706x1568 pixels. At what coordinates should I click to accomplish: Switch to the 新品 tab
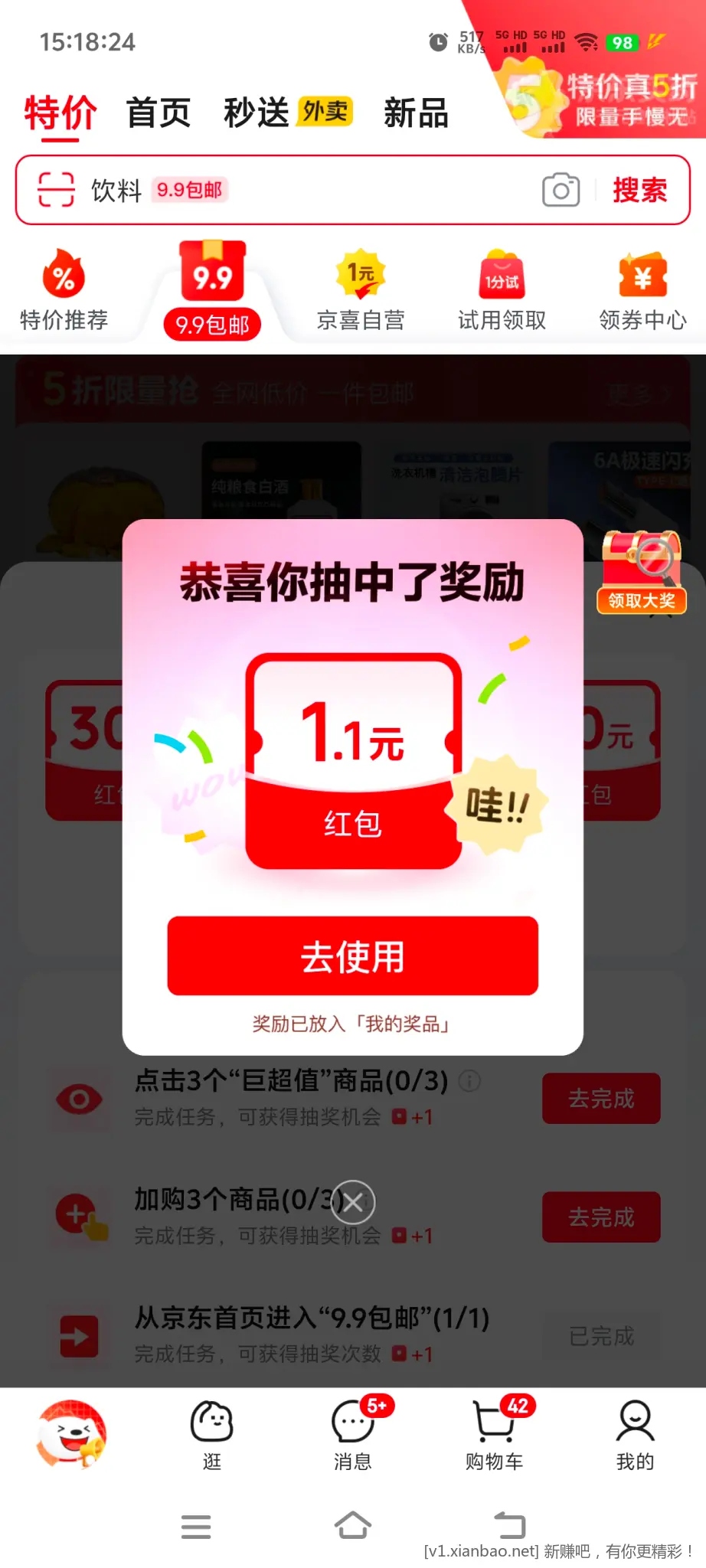416,113
